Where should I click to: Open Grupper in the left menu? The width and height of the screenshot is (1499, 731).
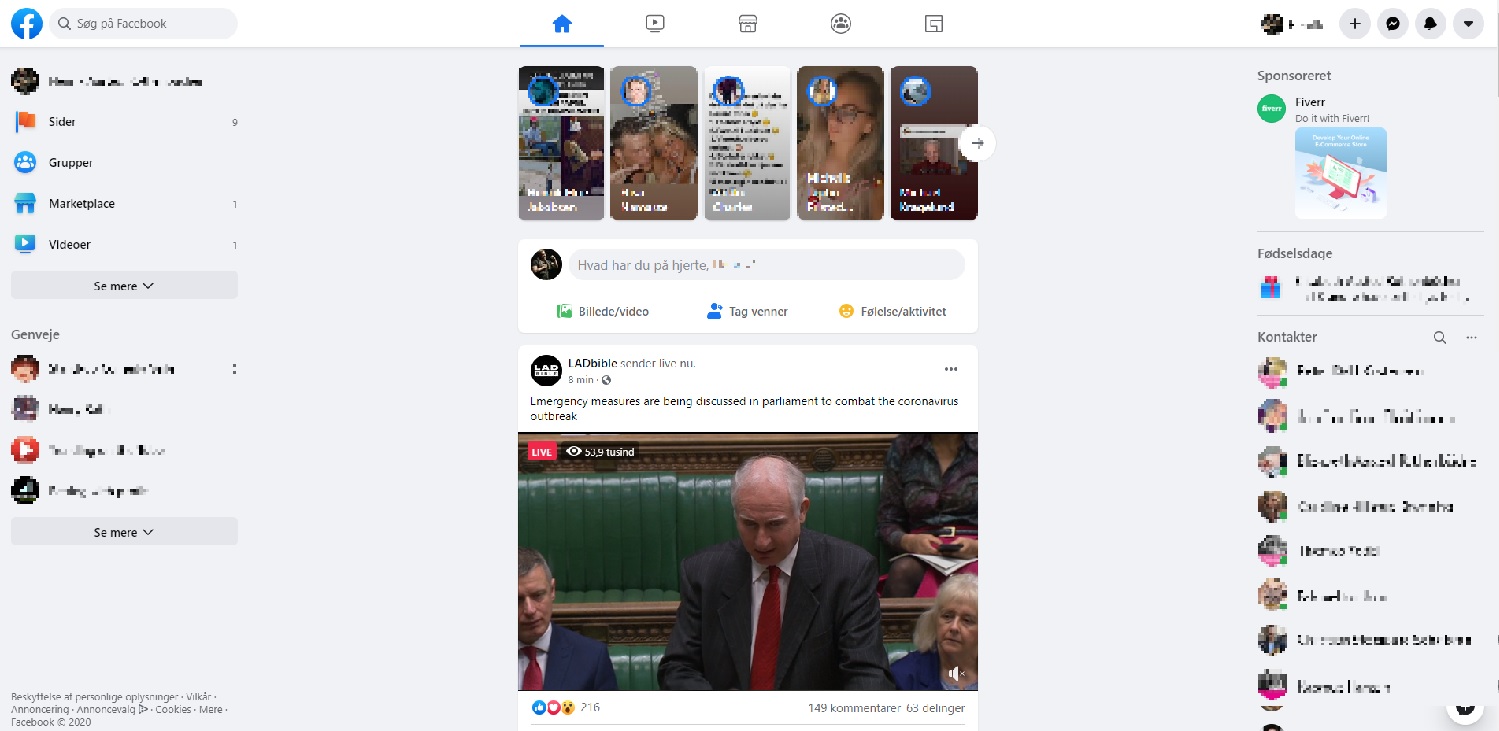[x=70, y=163]
